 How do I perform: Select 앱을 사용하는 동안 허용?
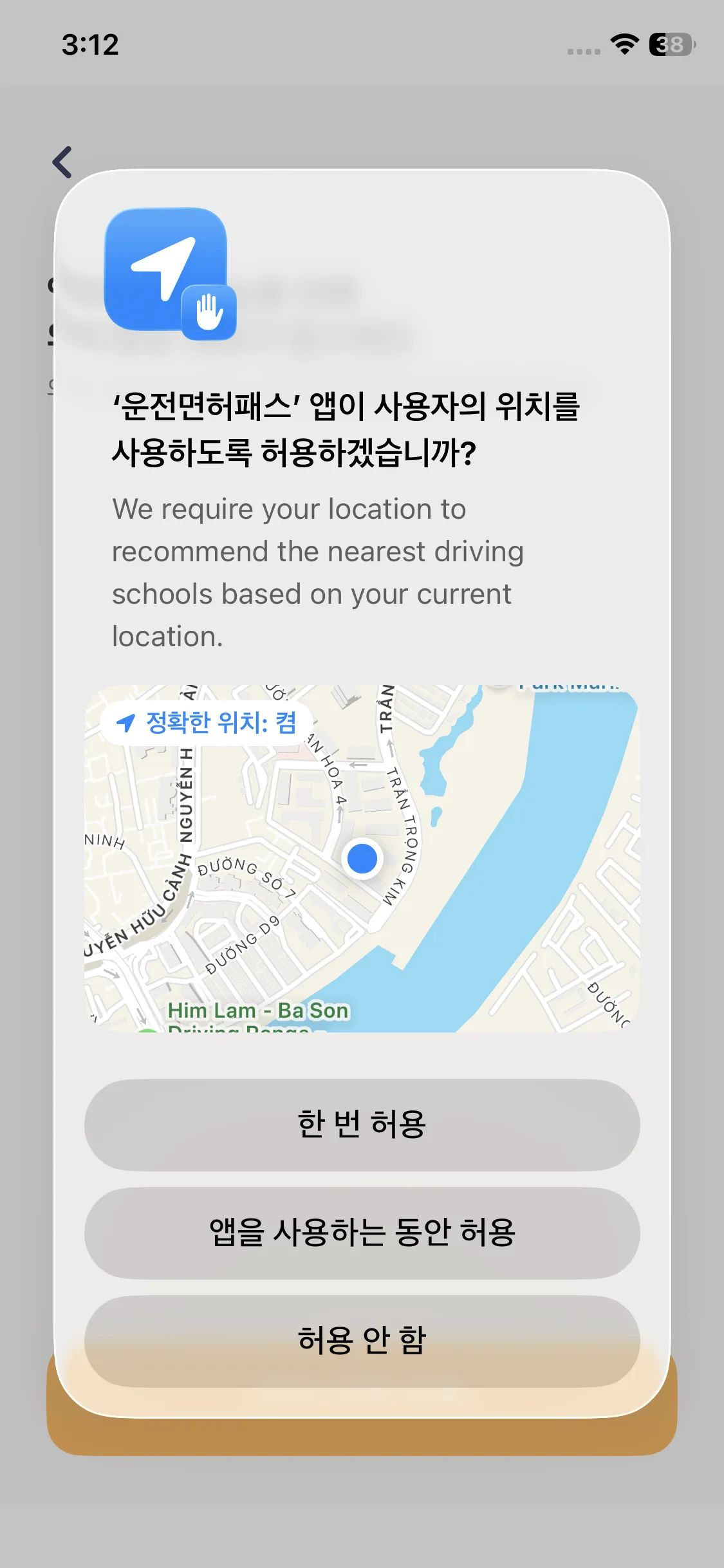click(362, 1233)
